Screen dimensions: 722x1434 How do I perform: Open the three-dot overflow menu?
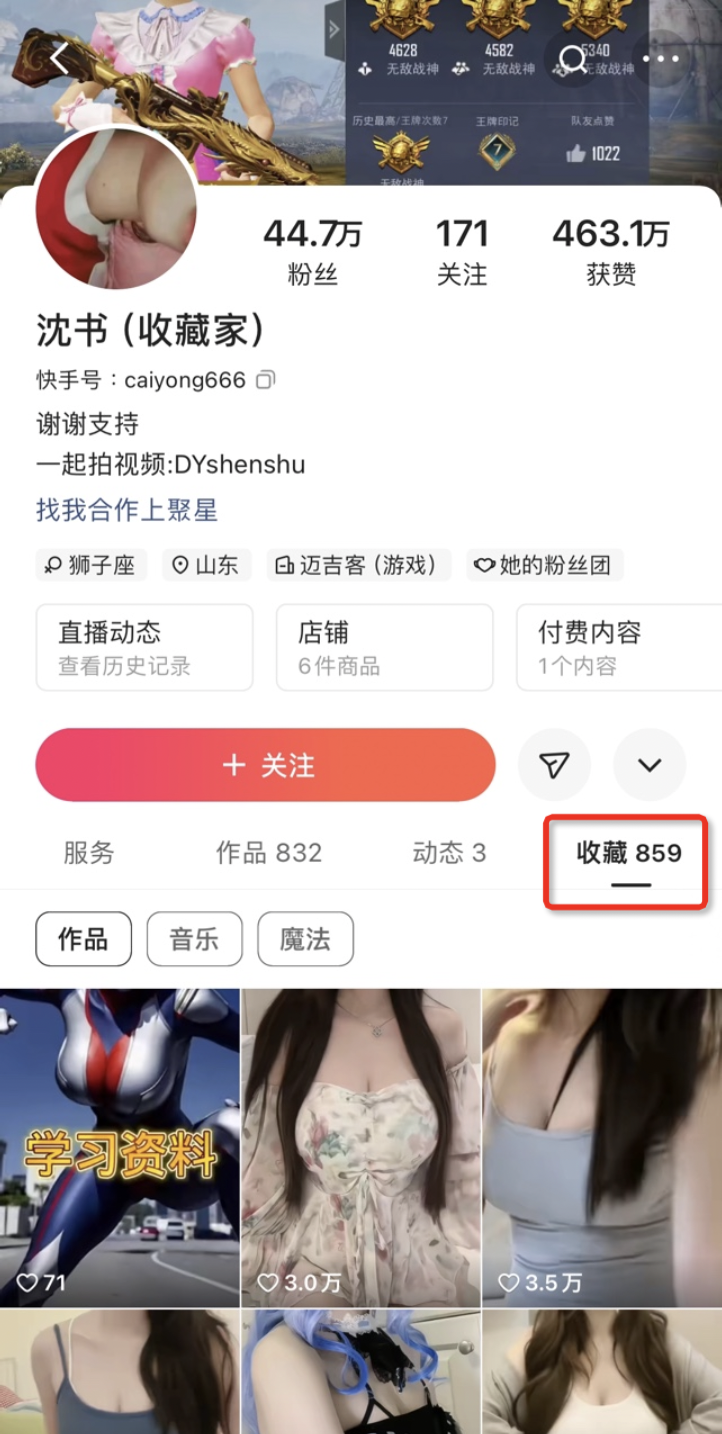click(x=661, y=59)
